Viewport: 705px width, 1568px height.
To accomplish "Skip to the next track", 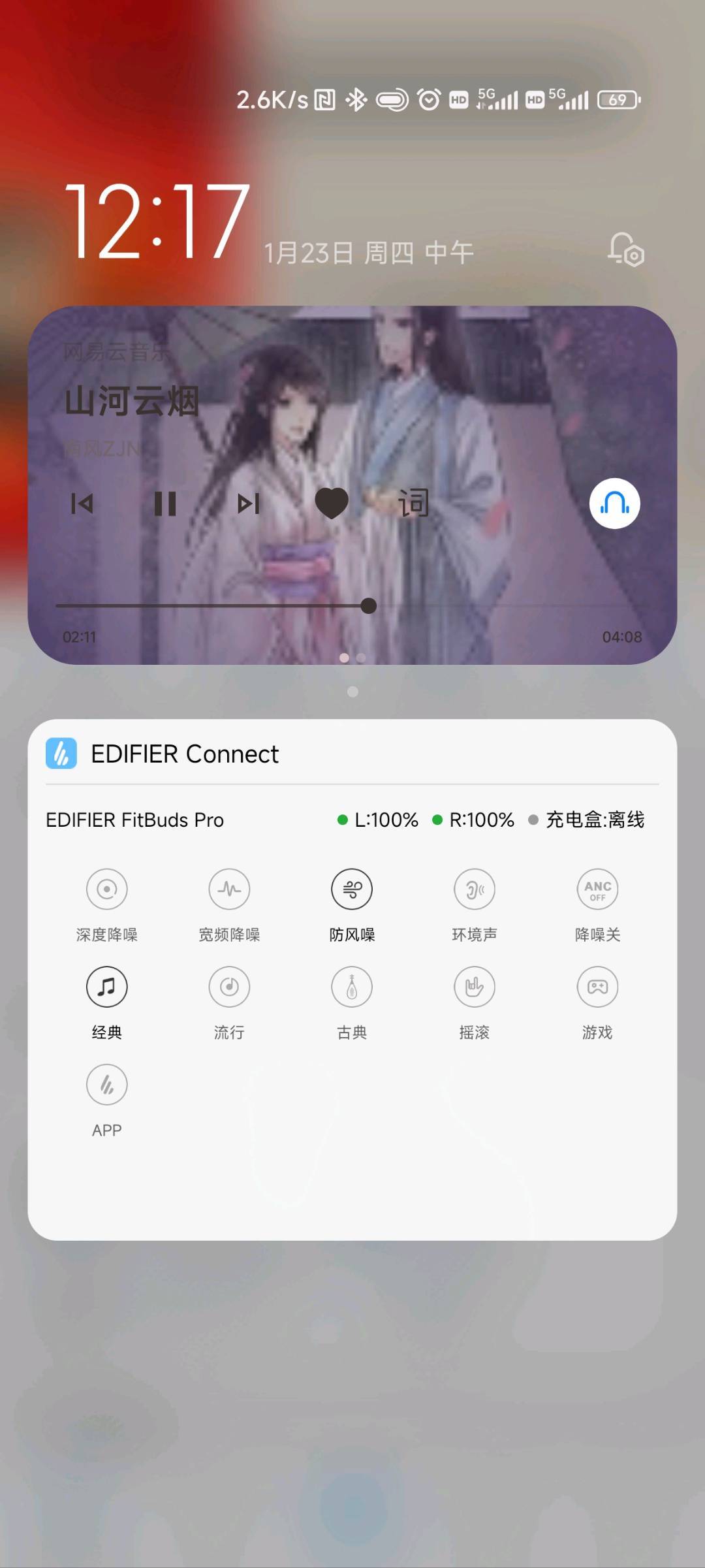I will pyautogui.click(x=248, y=504).
